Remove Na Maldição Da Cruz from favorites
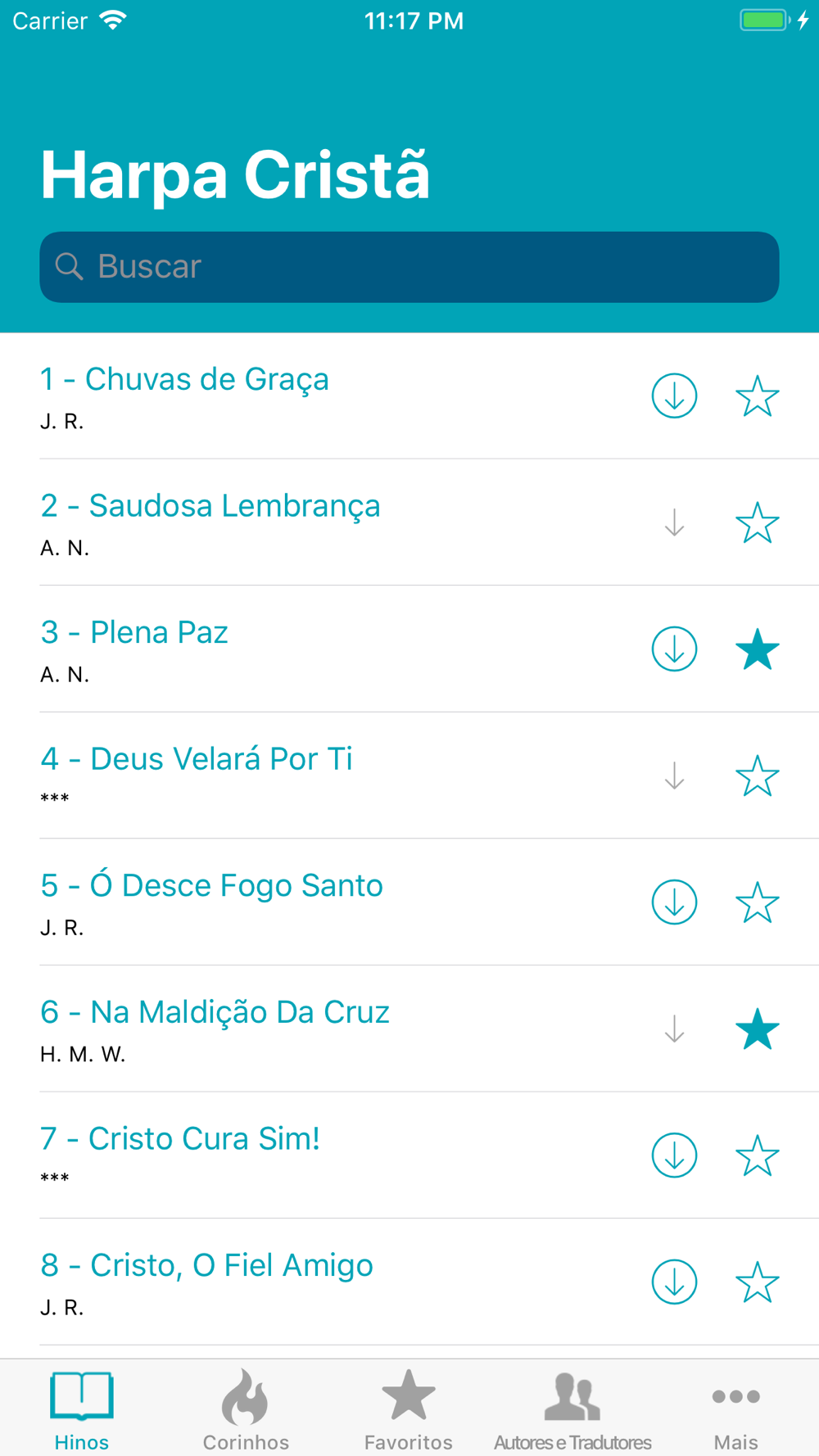This screenshot has height=1456, width=819. click(758, 1029)
